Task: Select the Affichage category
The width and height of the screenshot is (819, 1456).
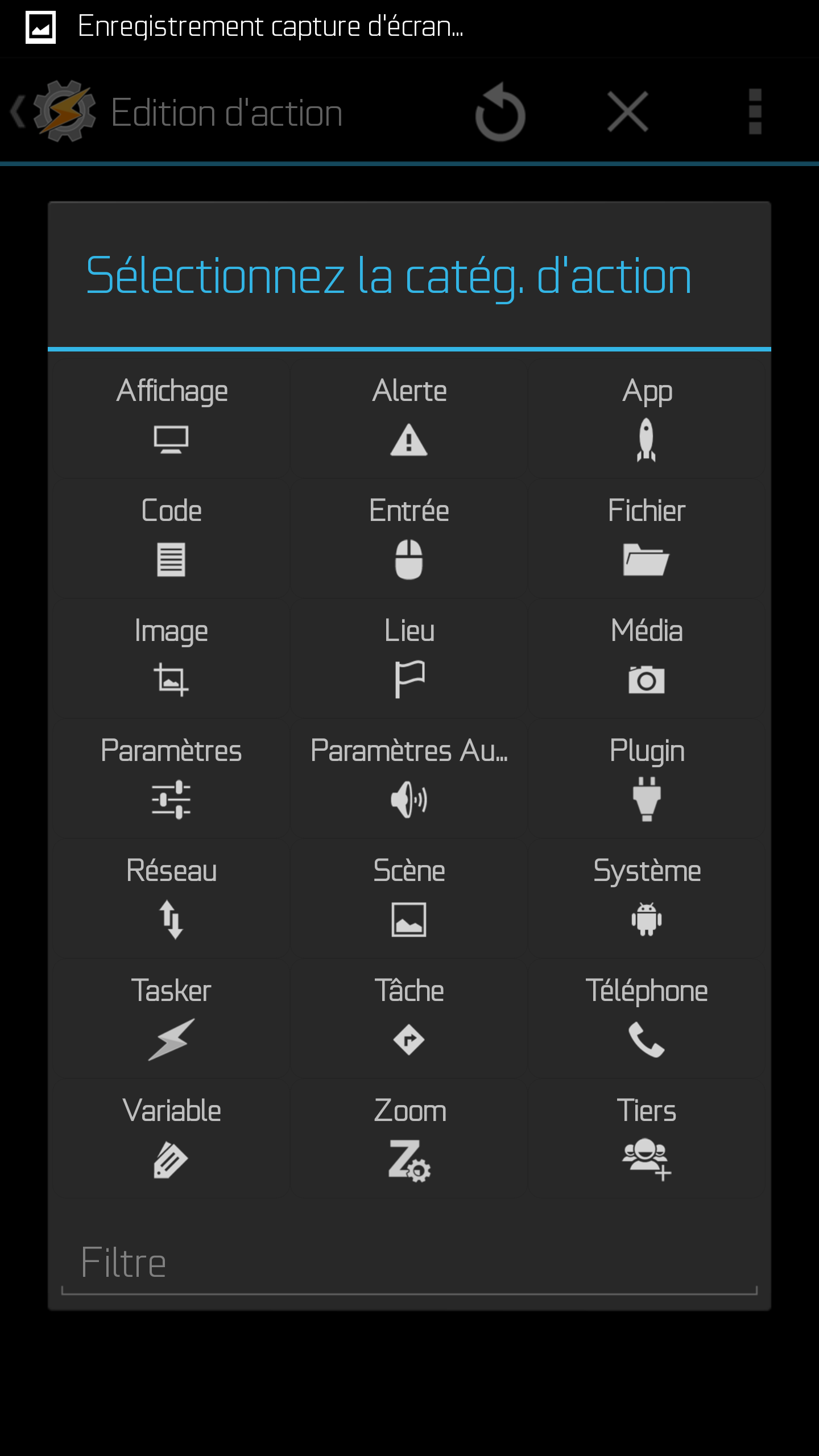Action: (x=171, y=418)
